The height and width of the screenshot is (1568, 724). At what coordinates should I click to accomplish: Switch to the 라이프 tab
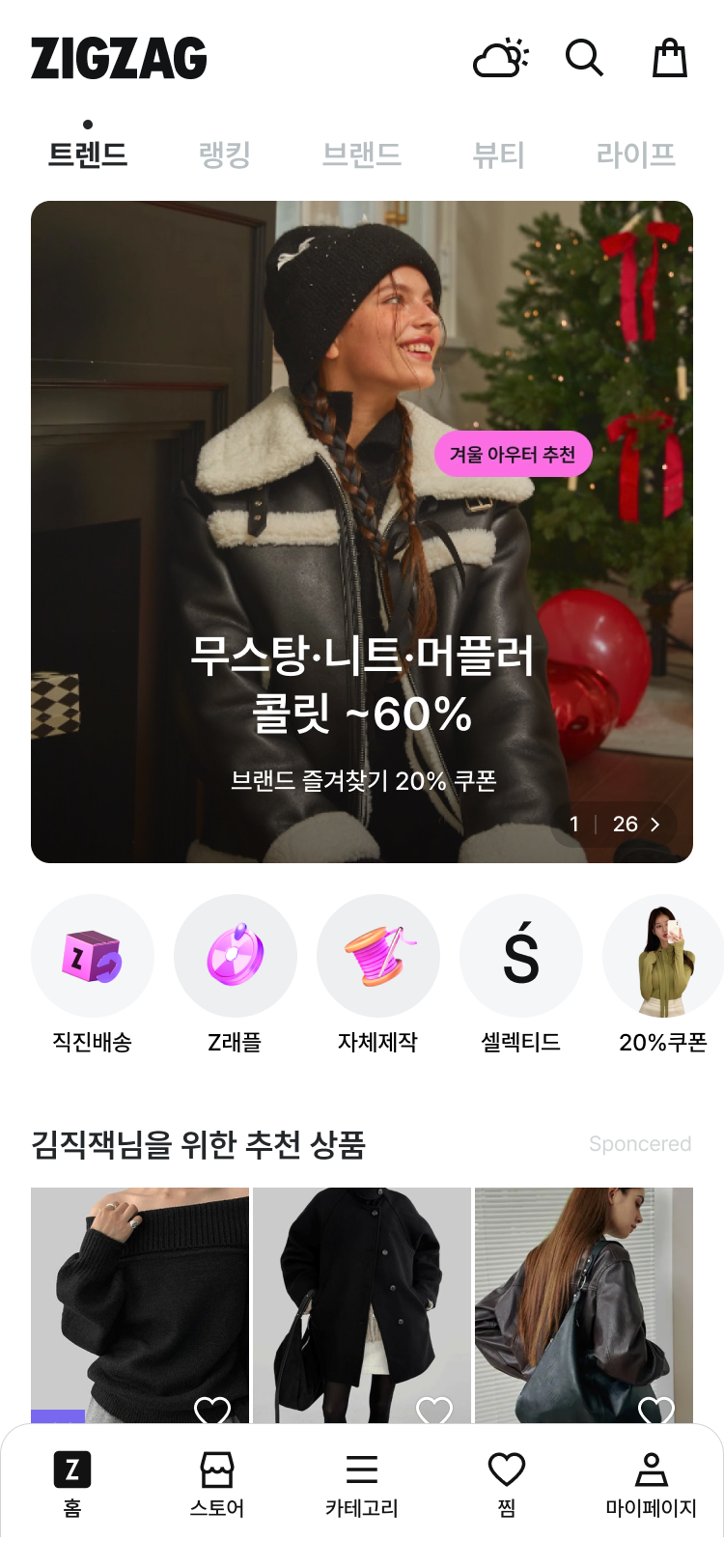[635, 154]
